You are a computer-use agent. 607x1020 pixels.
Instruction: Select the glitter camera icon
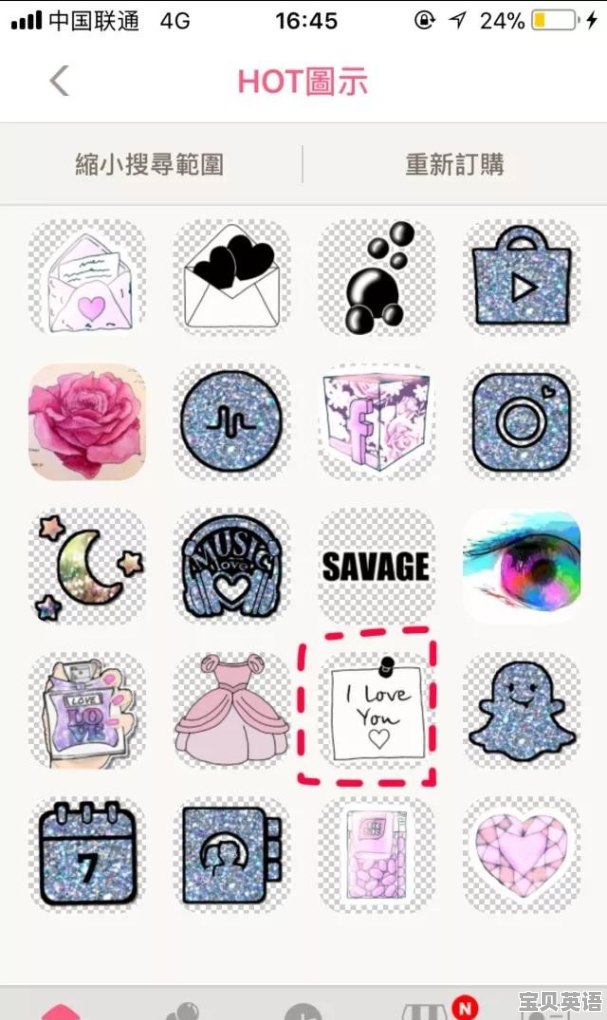pyautogui.click(x=521, y=422)
